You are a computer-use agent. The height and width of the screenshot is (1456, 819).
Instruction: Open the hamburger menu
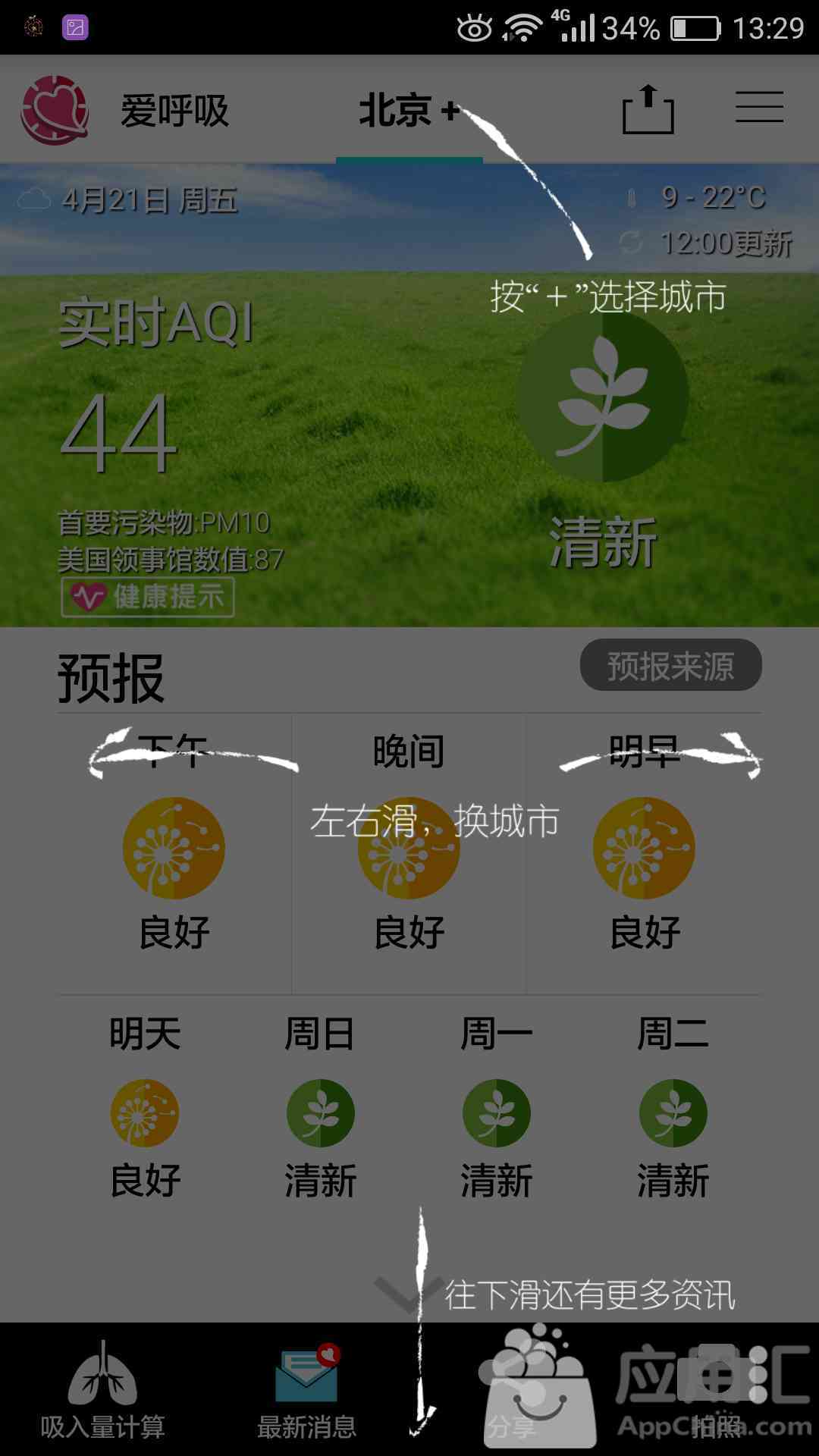[x=759, y=107]
